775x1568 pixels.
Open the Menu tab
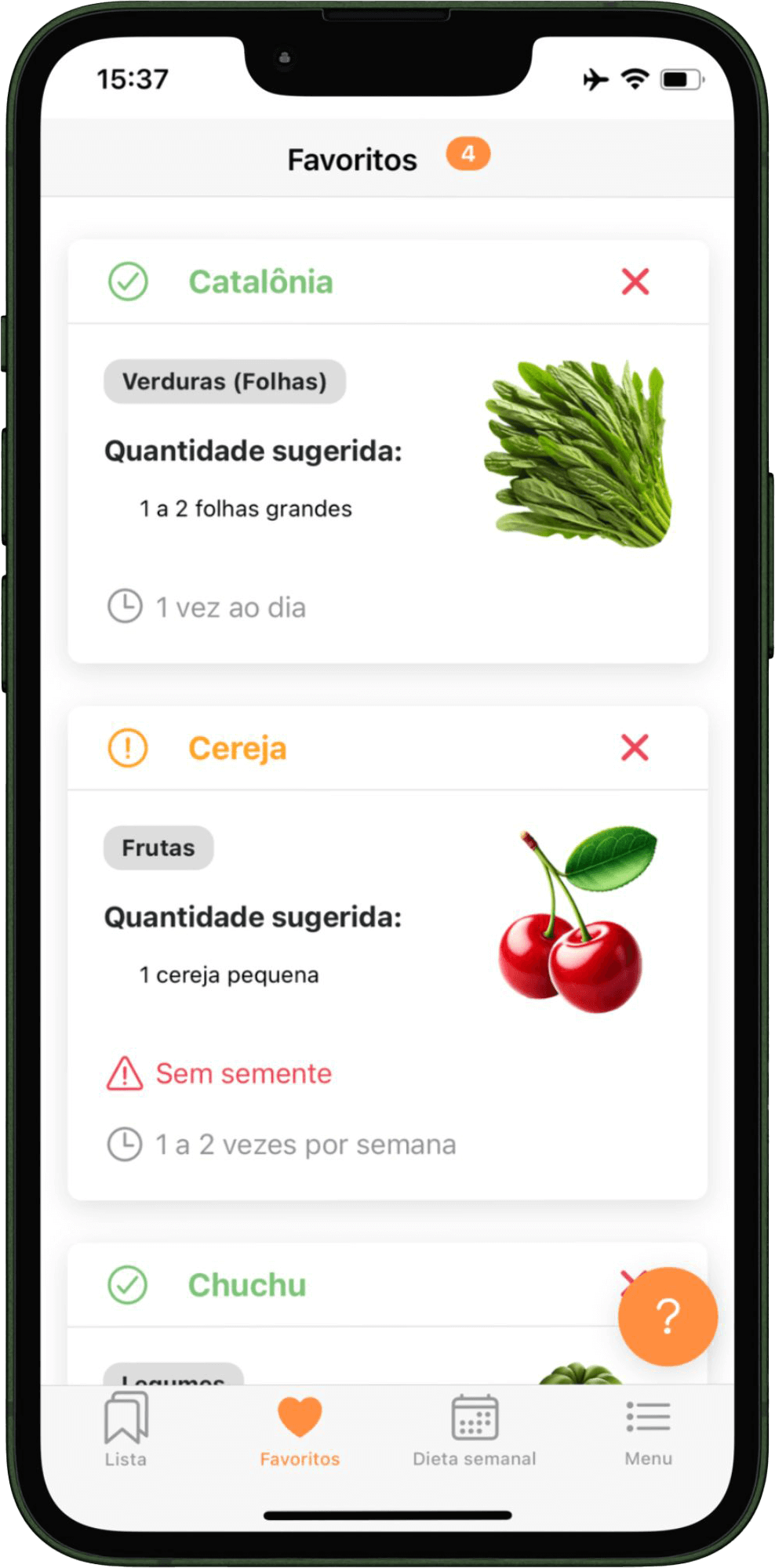(648, 1431)
